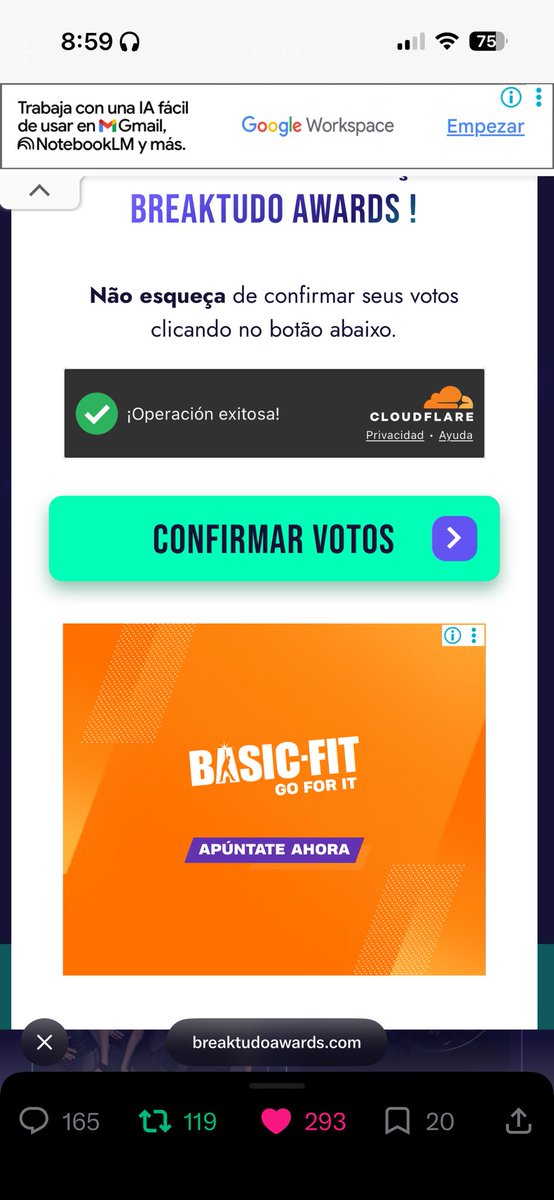Open ad info icon on the Google Workspace banner
This screenshot has height=1200, width=554.
(511, 97)
